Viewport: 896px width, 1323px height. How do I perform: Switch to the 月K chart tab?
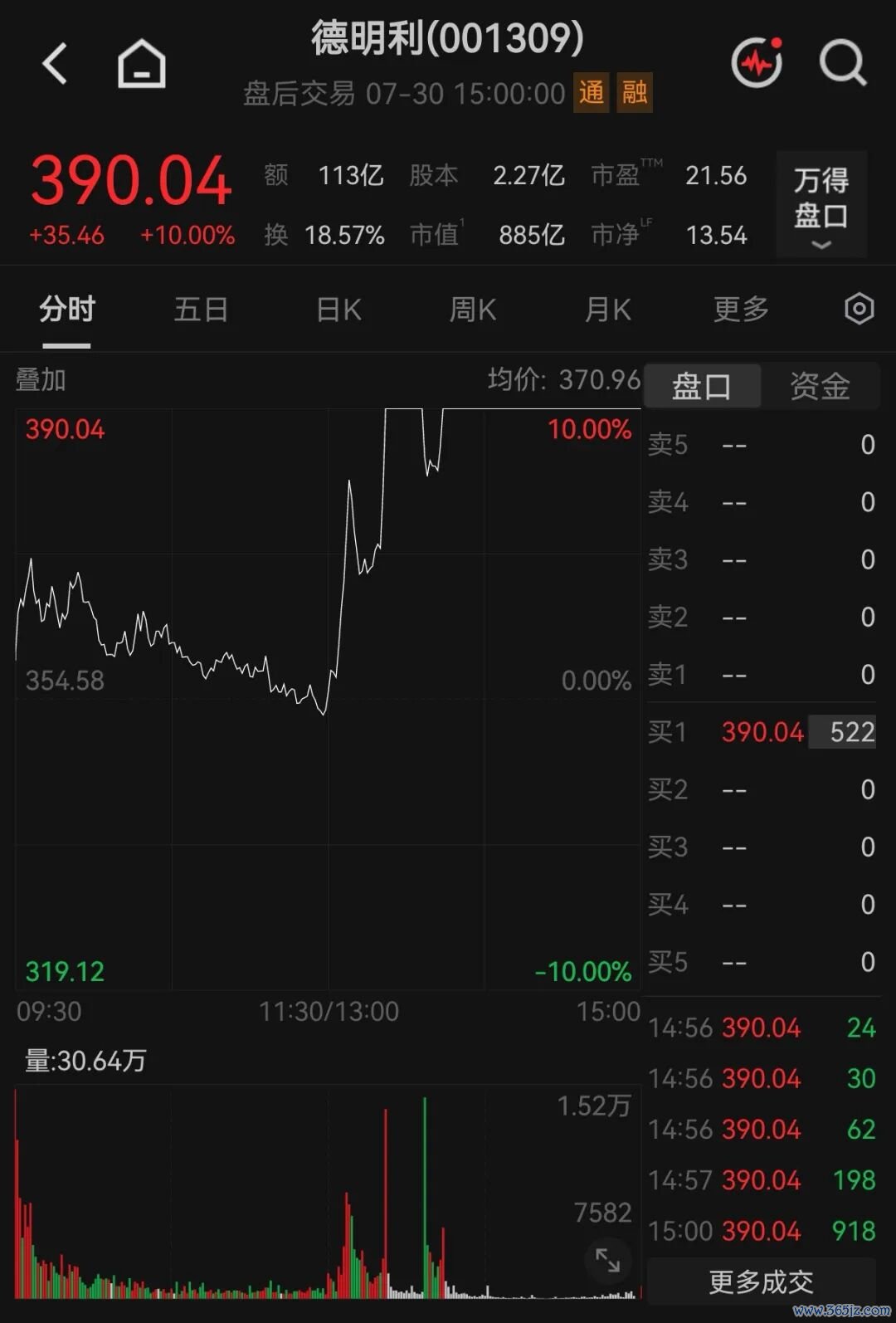click(x=607, y=310)
